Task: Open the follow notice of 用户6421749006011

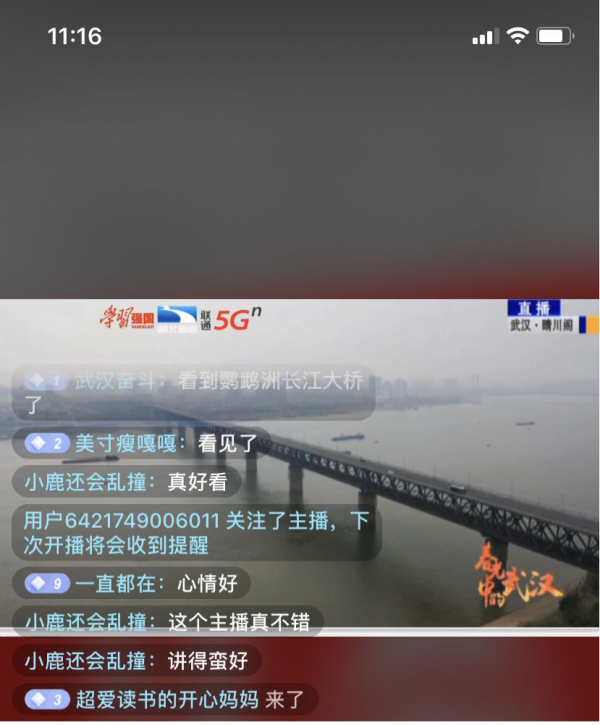Action: (x=196, y=534)
